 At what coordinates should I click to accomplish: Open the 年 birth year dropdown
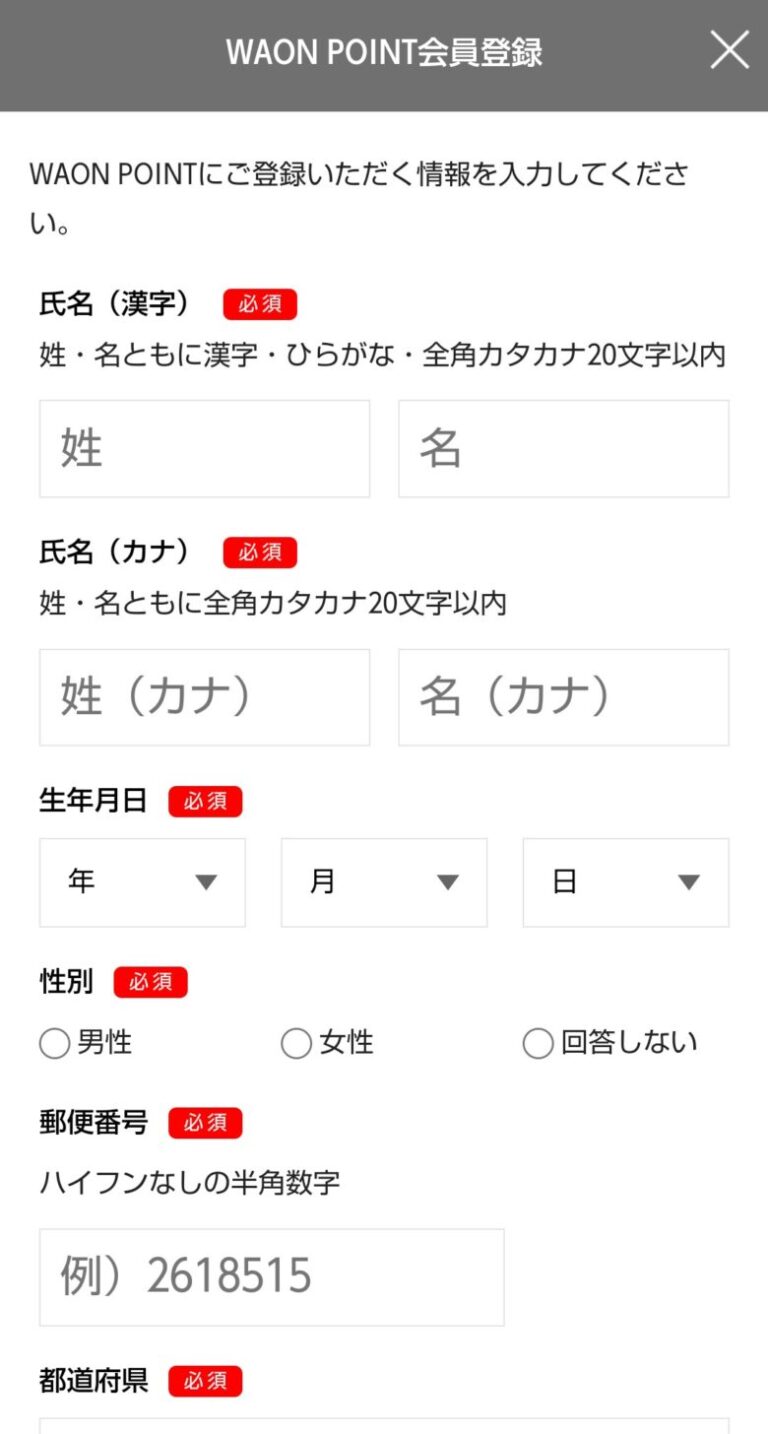141,882
